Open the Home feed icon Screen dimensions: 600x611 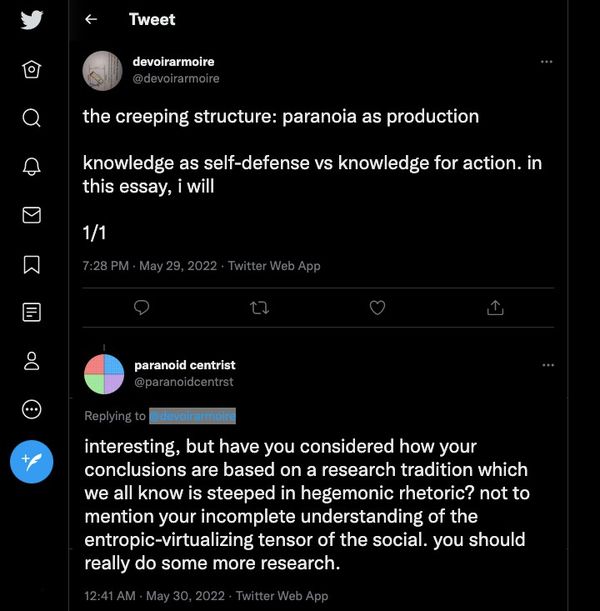tap(31, 69)
